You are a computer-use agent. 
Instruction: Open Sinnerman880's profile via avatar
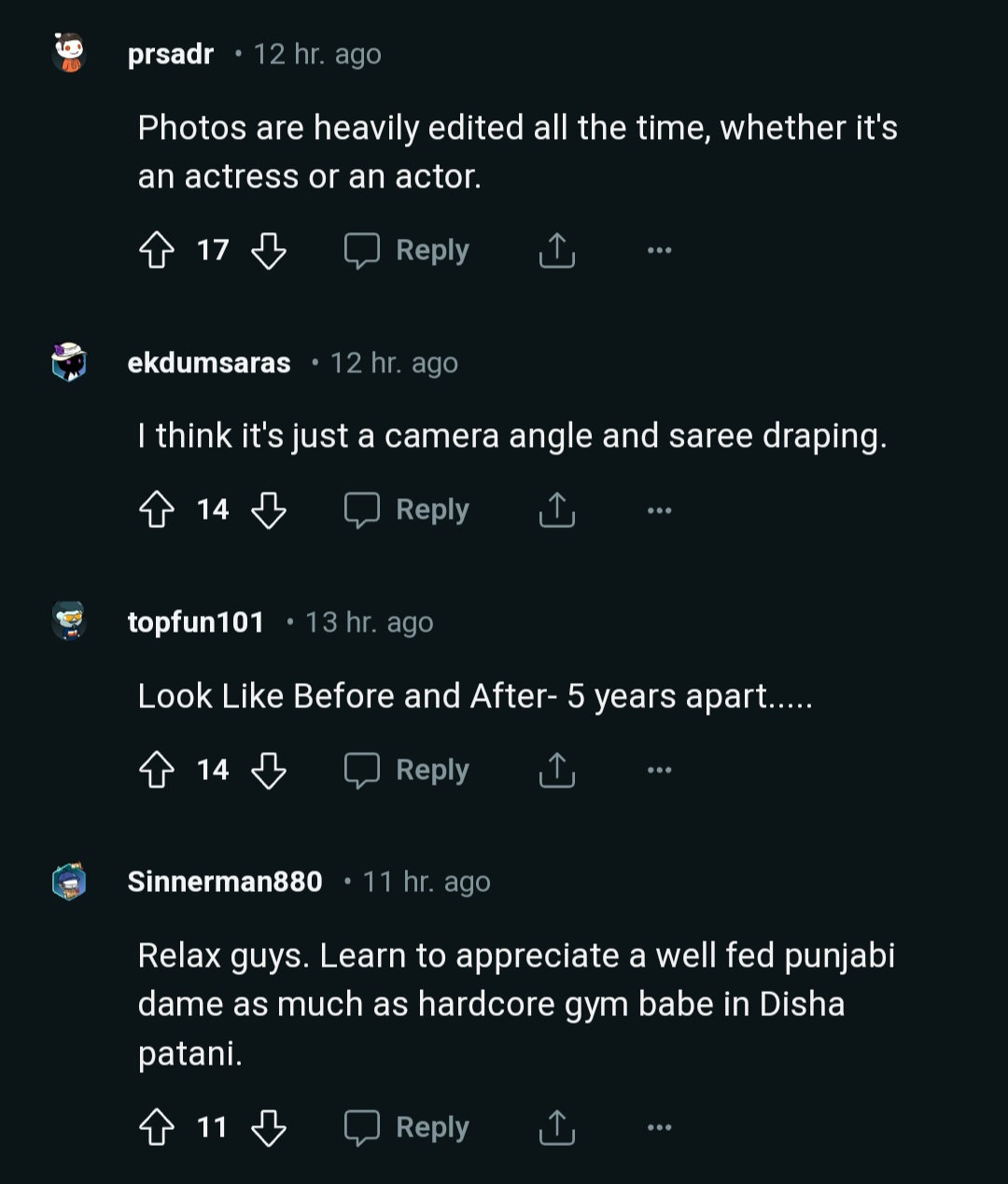click(x=69, y=881)
